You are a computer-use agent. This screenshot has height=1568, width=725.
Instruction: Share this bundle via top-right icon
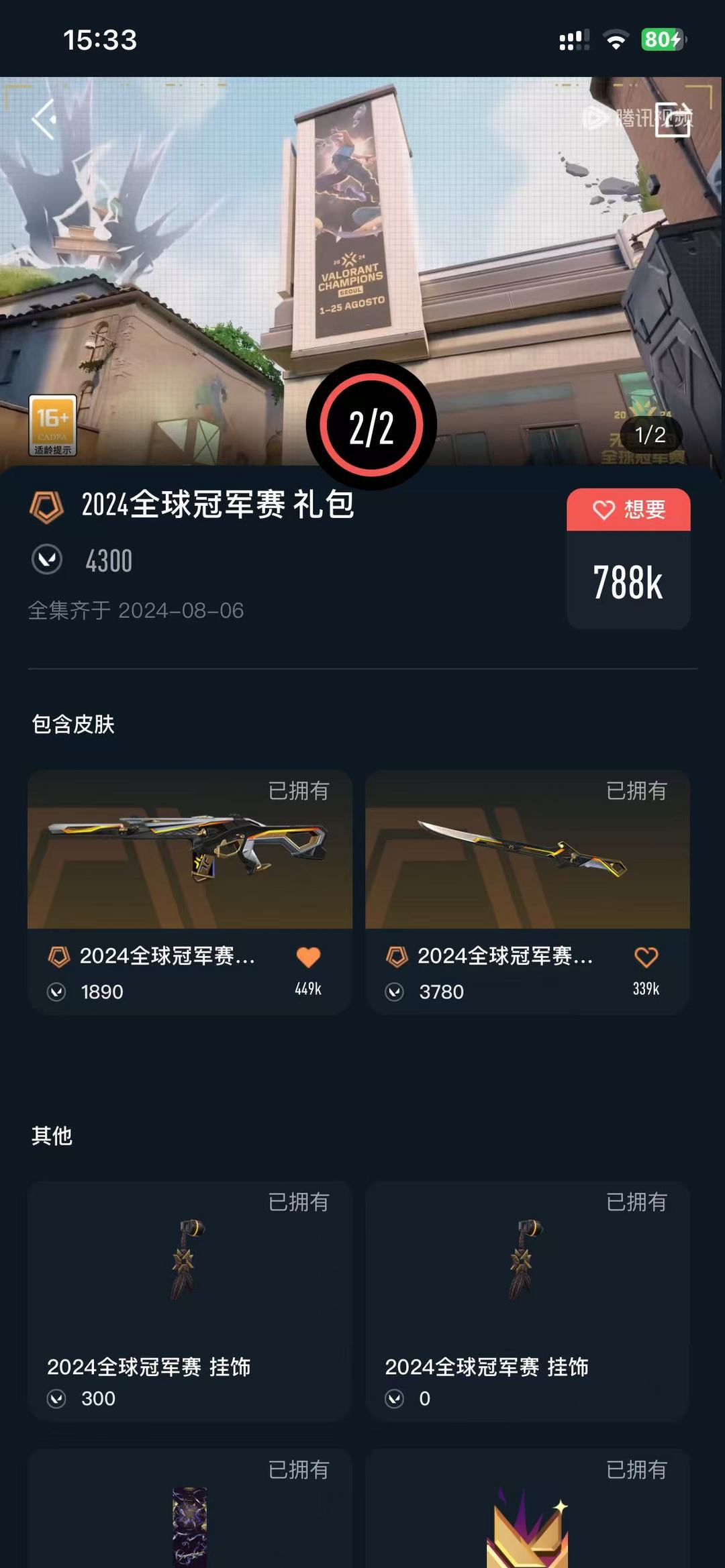click(x=673, y=119)
